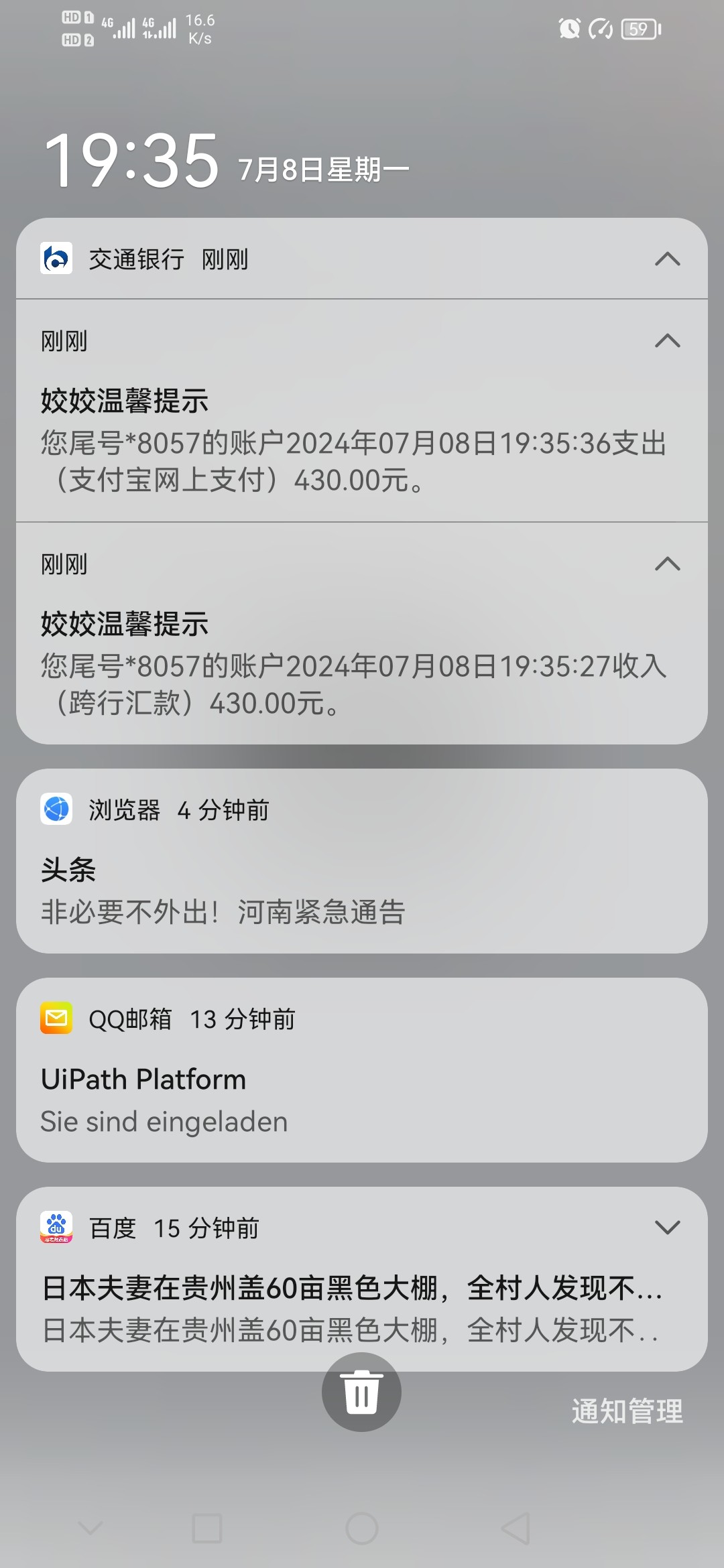Collapse the 交通银行 notification group
The height and width of the screenshot is (1568, 724).
coord(667,259)
